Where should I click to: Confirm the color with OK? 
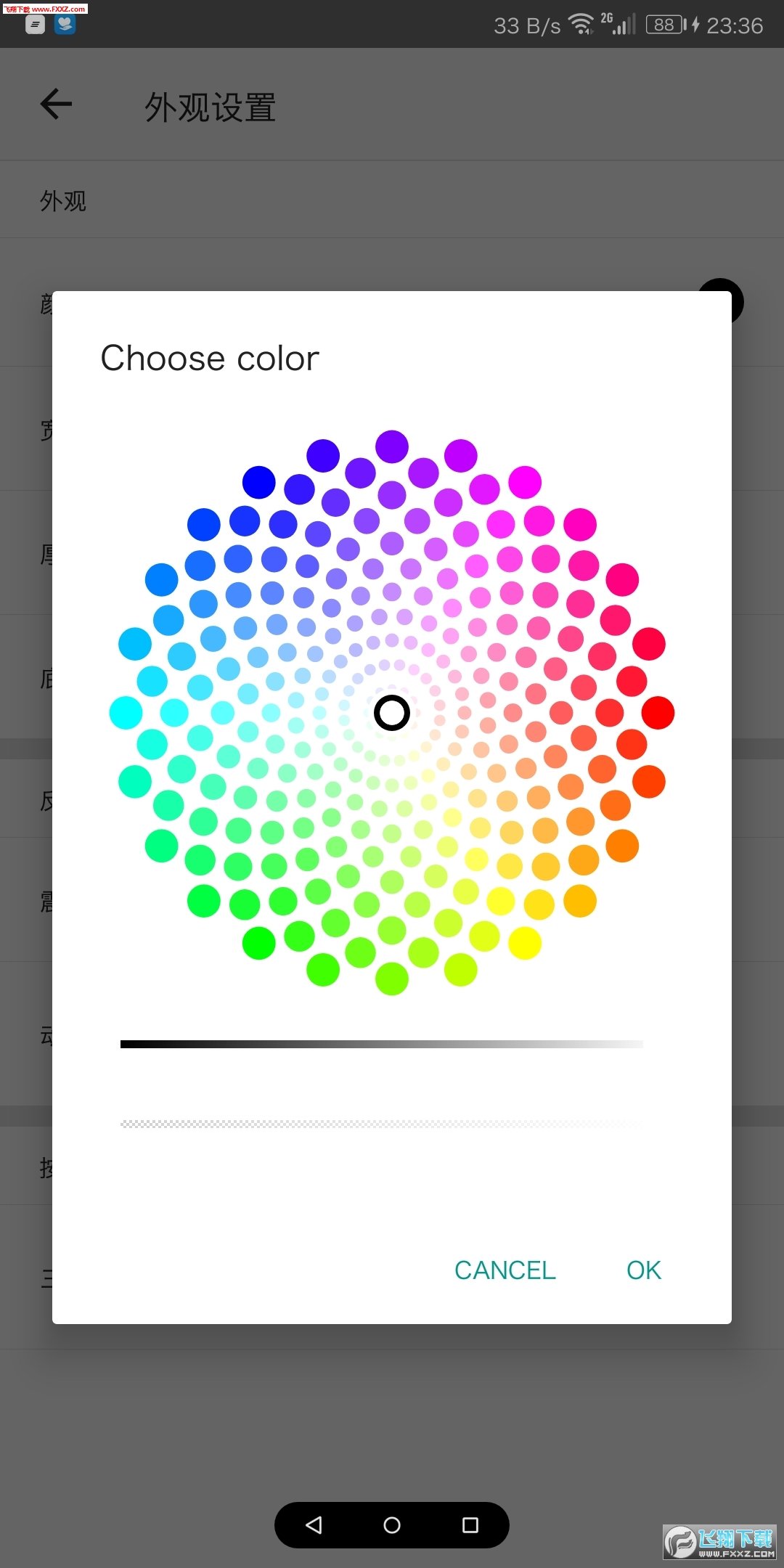[643, 1270]
